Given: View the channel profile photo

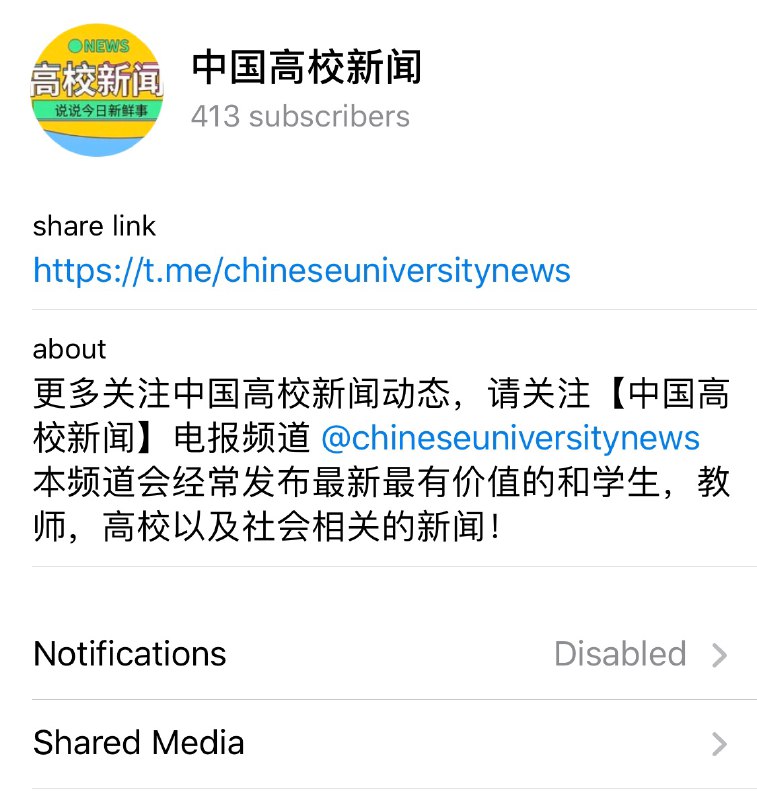Looking at the screenshot, I should (98, 91).
